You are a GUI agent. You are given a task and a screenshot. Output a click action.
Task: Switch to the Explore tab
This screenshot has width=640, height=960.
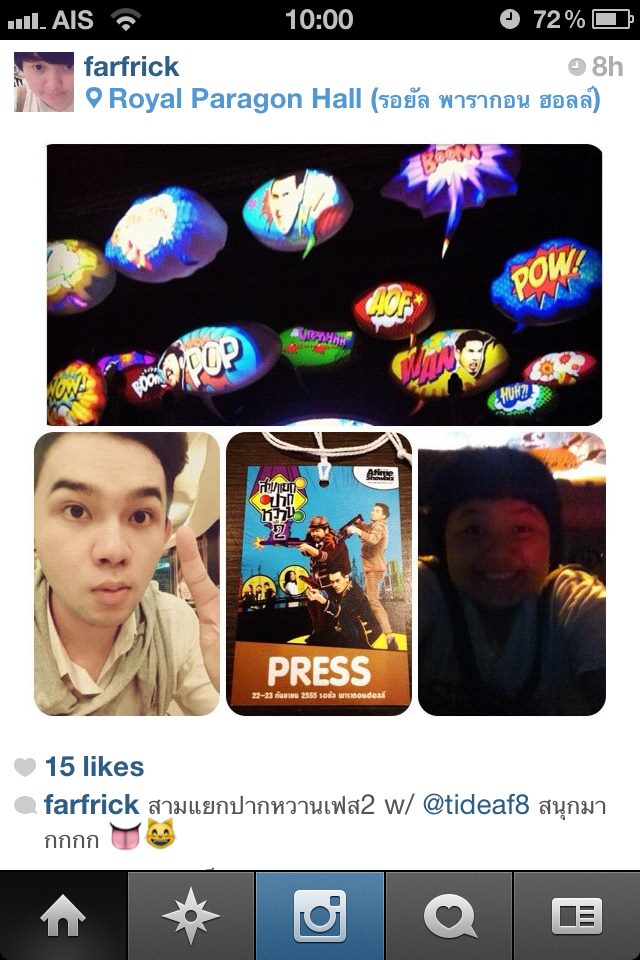coord(190,916)
